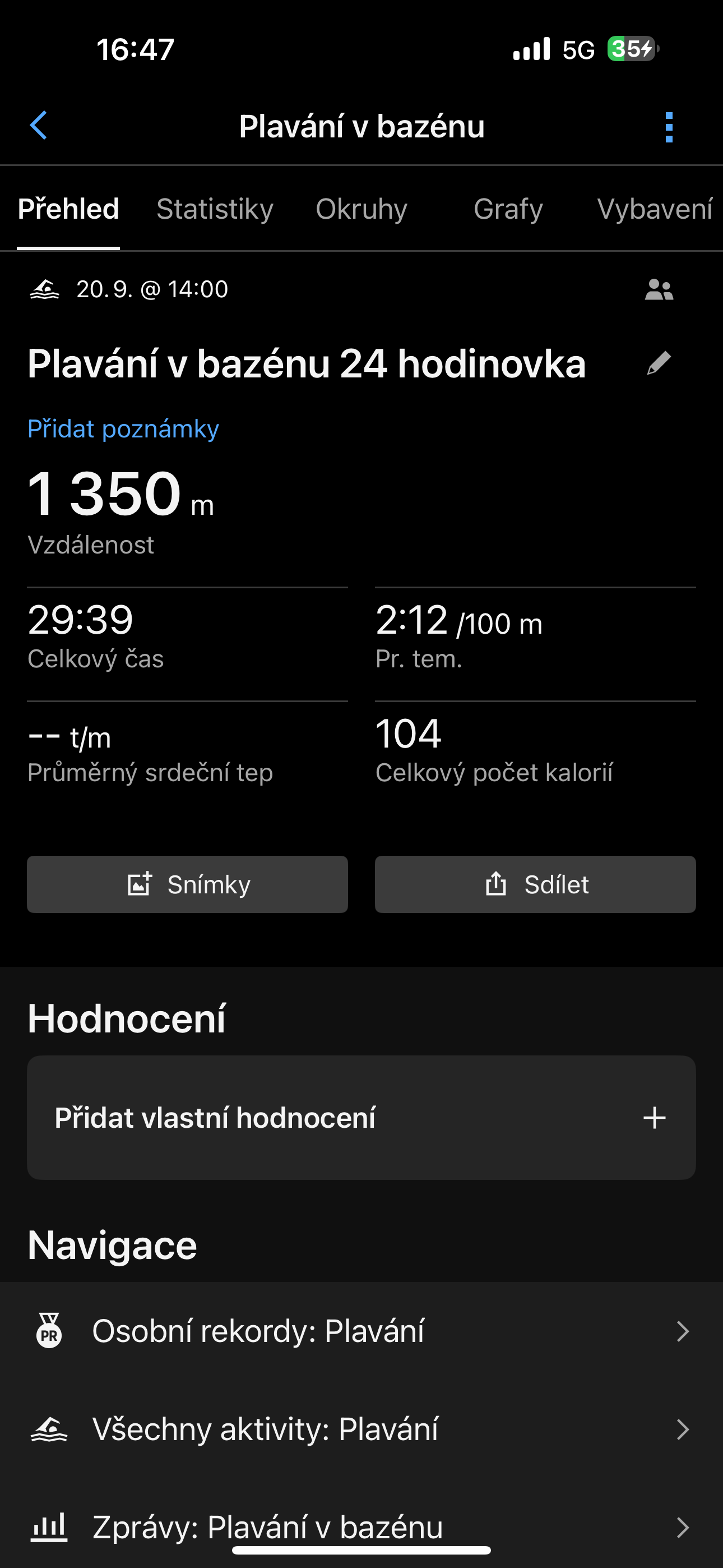Edit the activity name with the pencil icon

point(659,363)
